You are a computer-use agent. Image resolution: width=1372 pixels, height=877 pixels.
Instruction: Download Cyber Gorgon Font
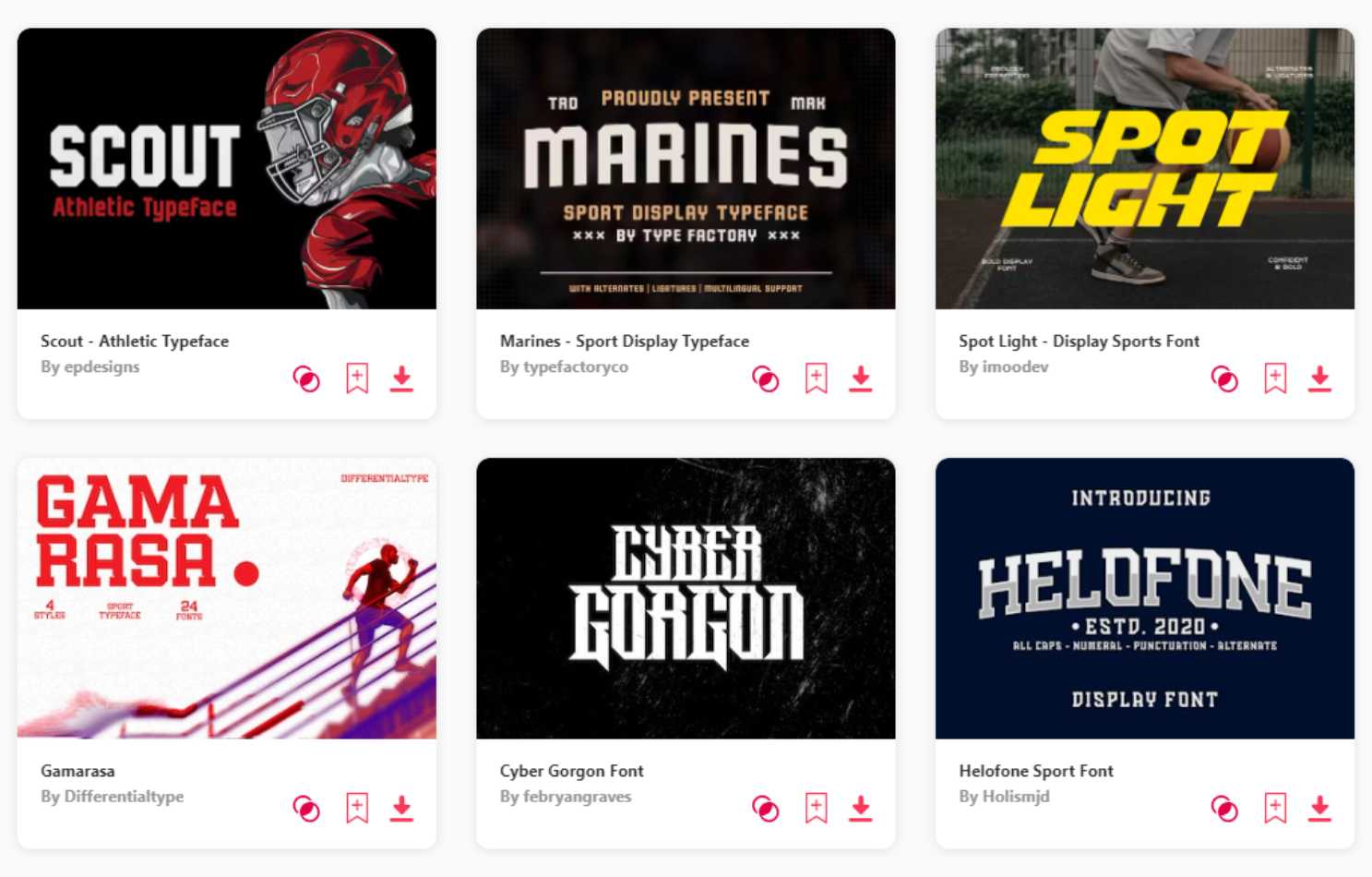pos(861,809)
